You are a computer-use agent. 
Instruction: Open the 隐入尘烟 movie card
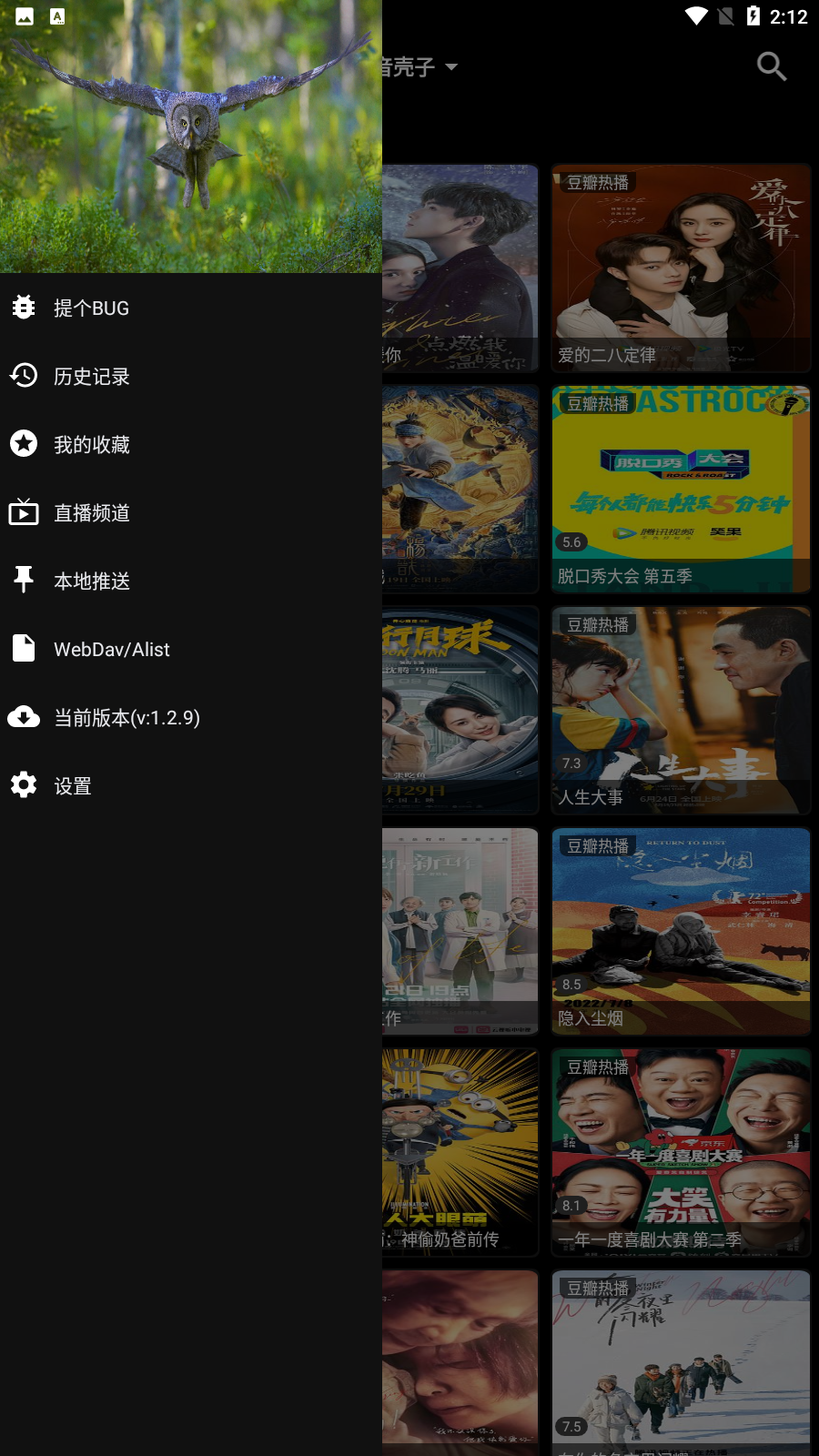(681, 931)
